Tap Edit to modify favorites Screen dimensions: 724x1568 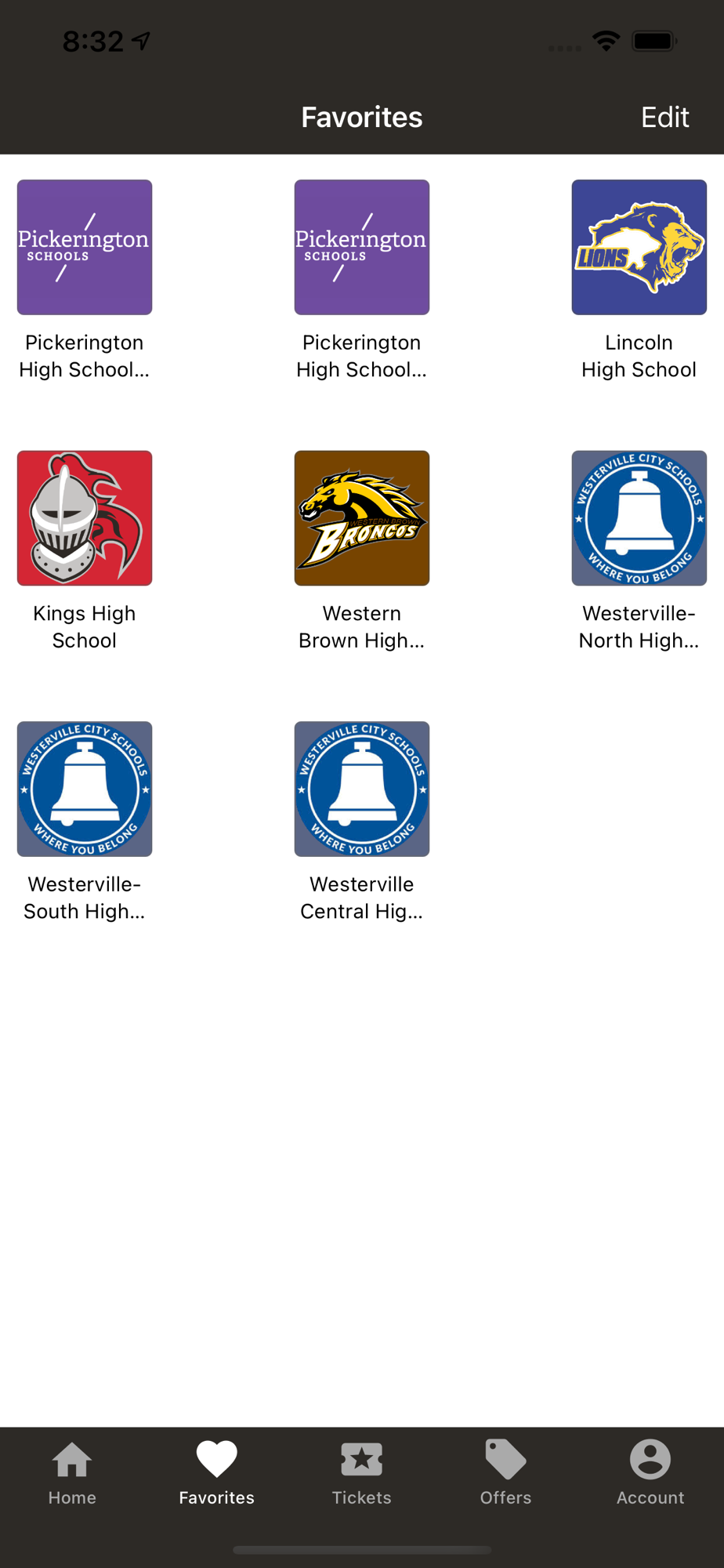664,118
